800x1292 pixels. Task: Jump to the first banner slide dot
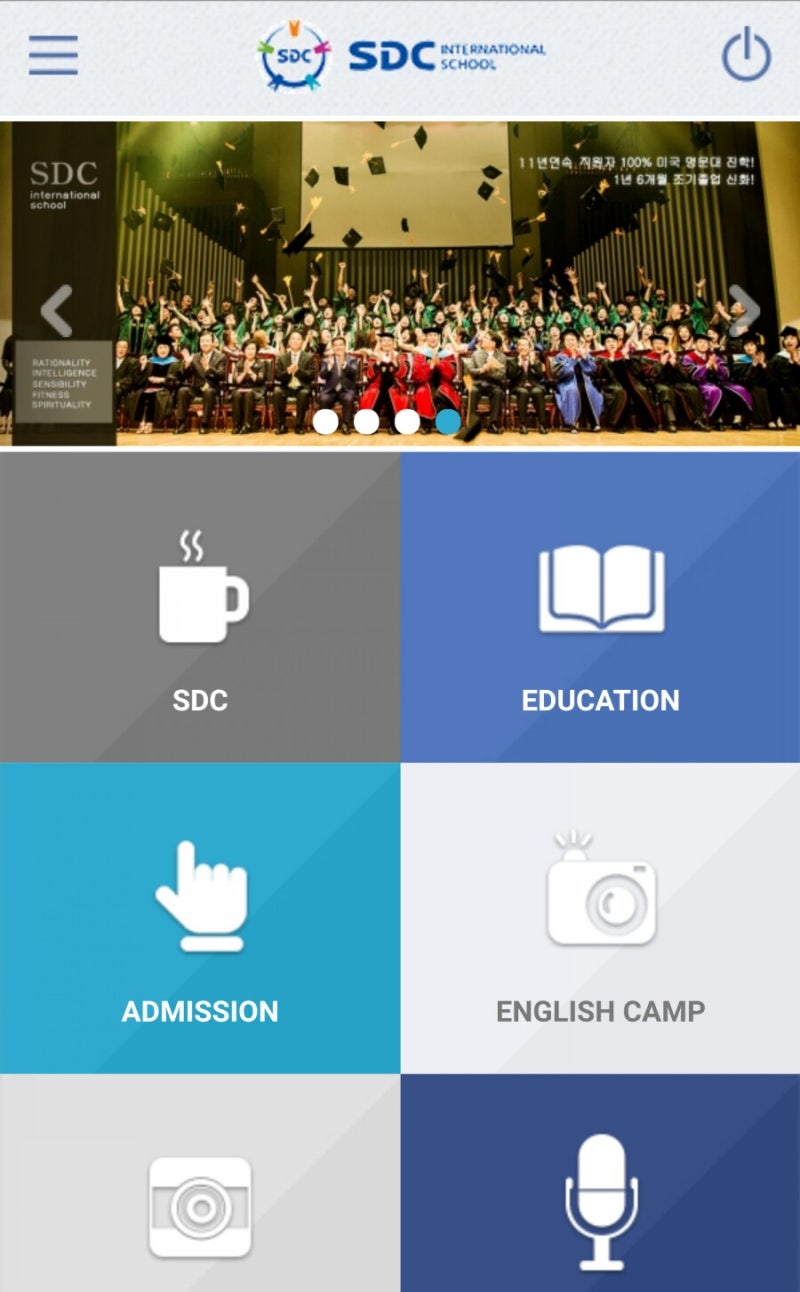click(326, 422)
